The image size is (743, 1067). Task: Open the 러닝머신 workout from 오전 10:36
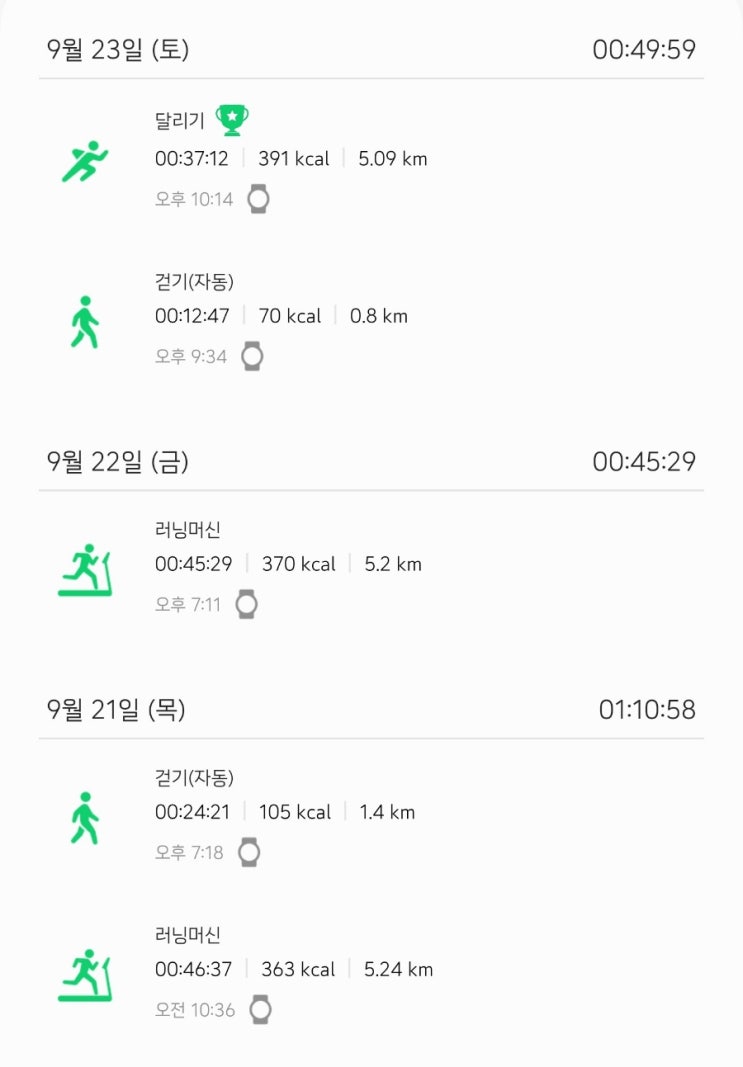point(293,969)
